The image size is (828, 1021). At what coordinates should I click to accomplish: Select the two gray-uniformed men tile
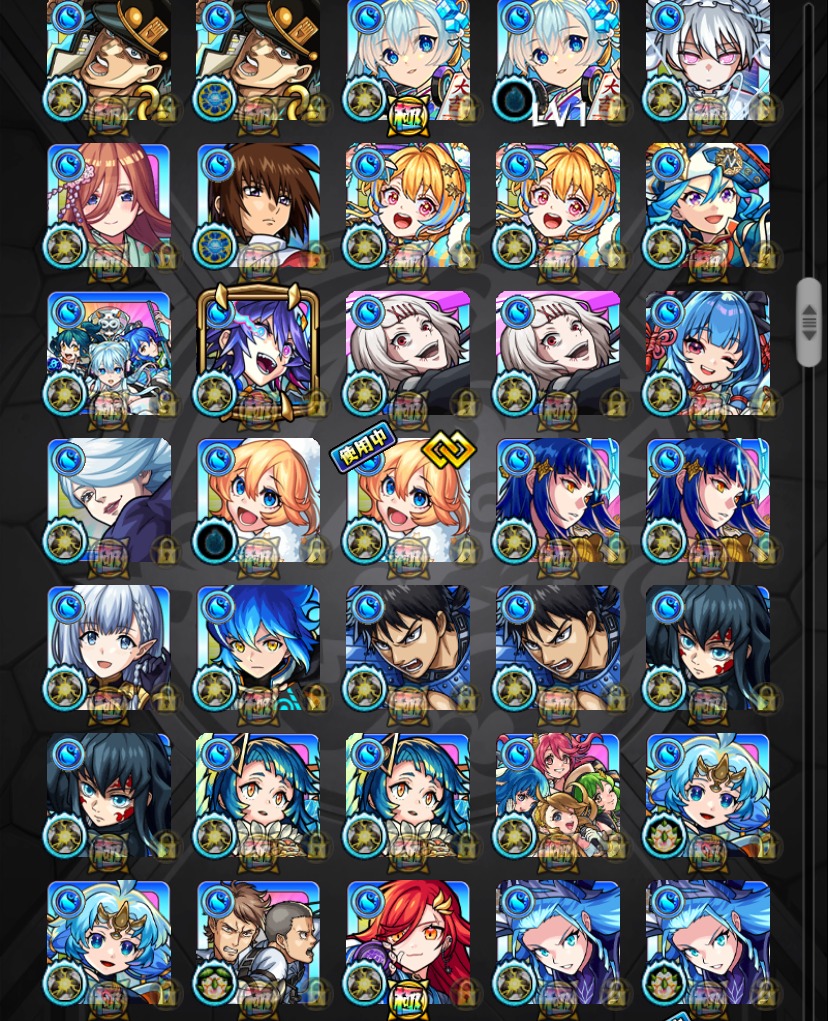click(258, 942)
